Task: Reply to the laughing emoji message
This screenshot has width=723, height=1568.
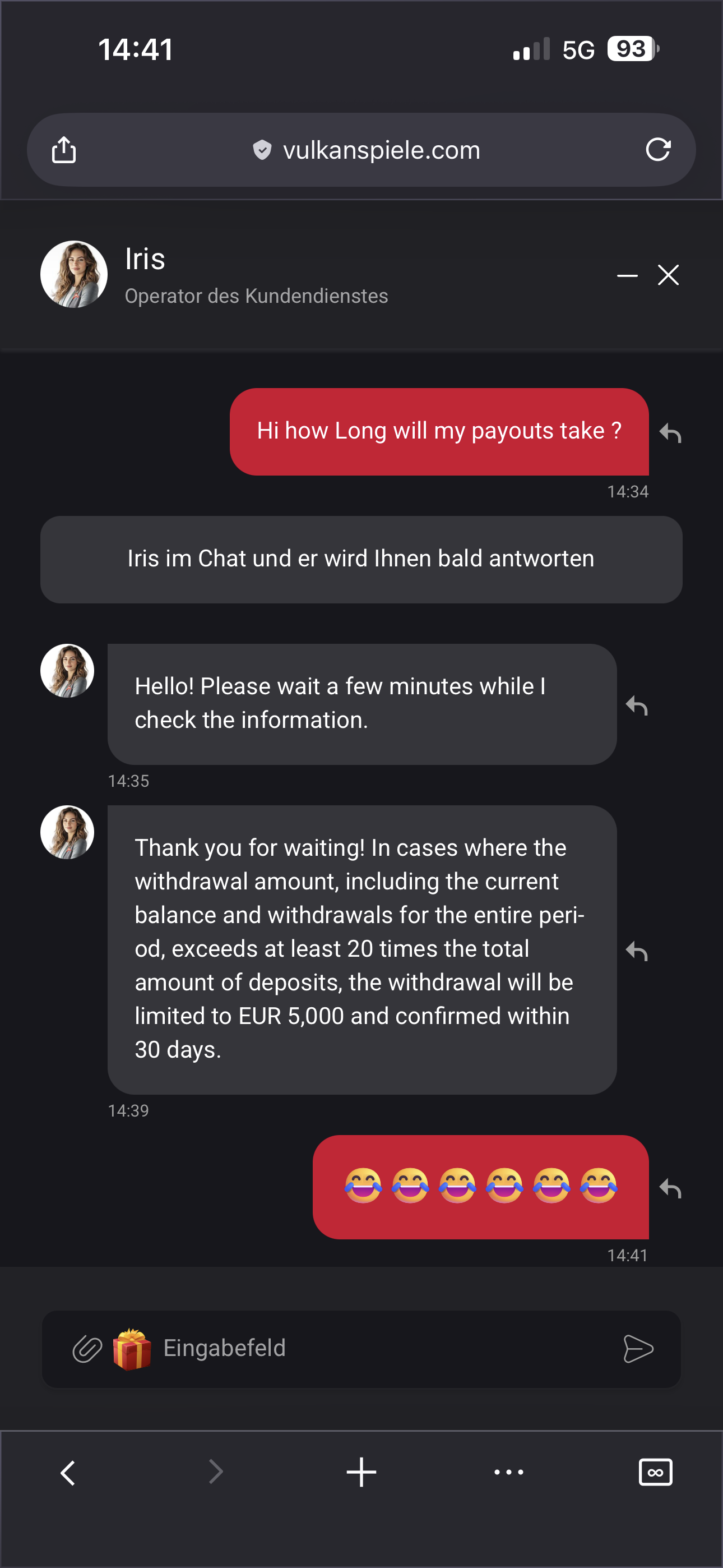Action: point(670,1188)
